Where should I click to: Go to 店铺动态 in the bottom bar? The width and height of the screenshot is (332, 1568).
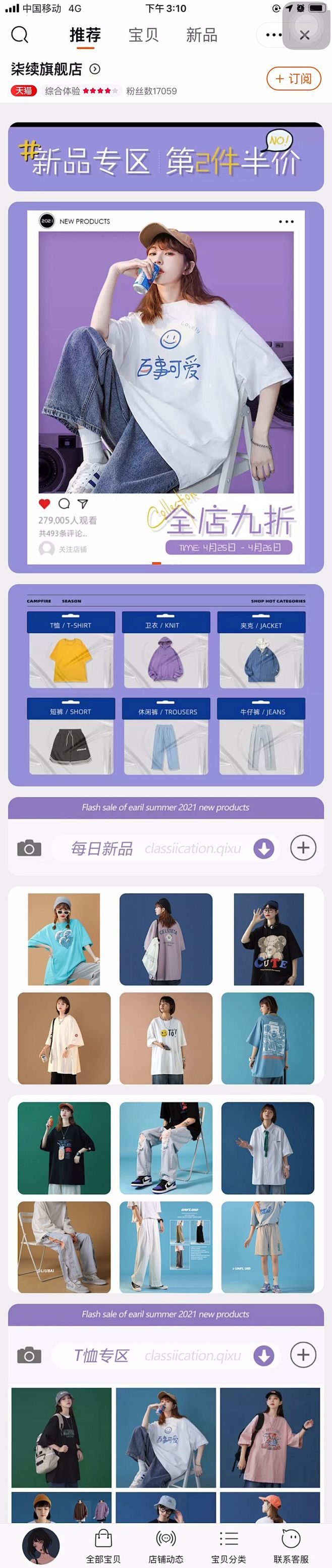pos(165,1546)
